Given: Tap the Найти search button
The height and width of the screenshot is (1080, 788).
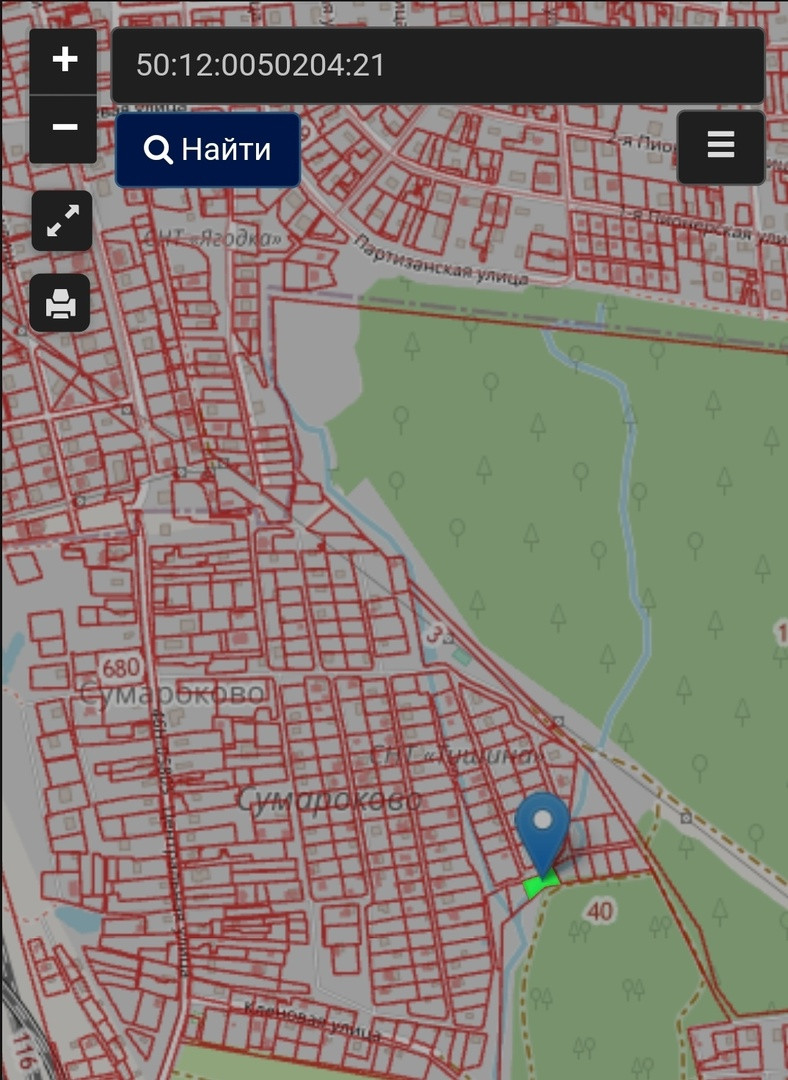Looking at the screenshot, I should coord(208,150).
